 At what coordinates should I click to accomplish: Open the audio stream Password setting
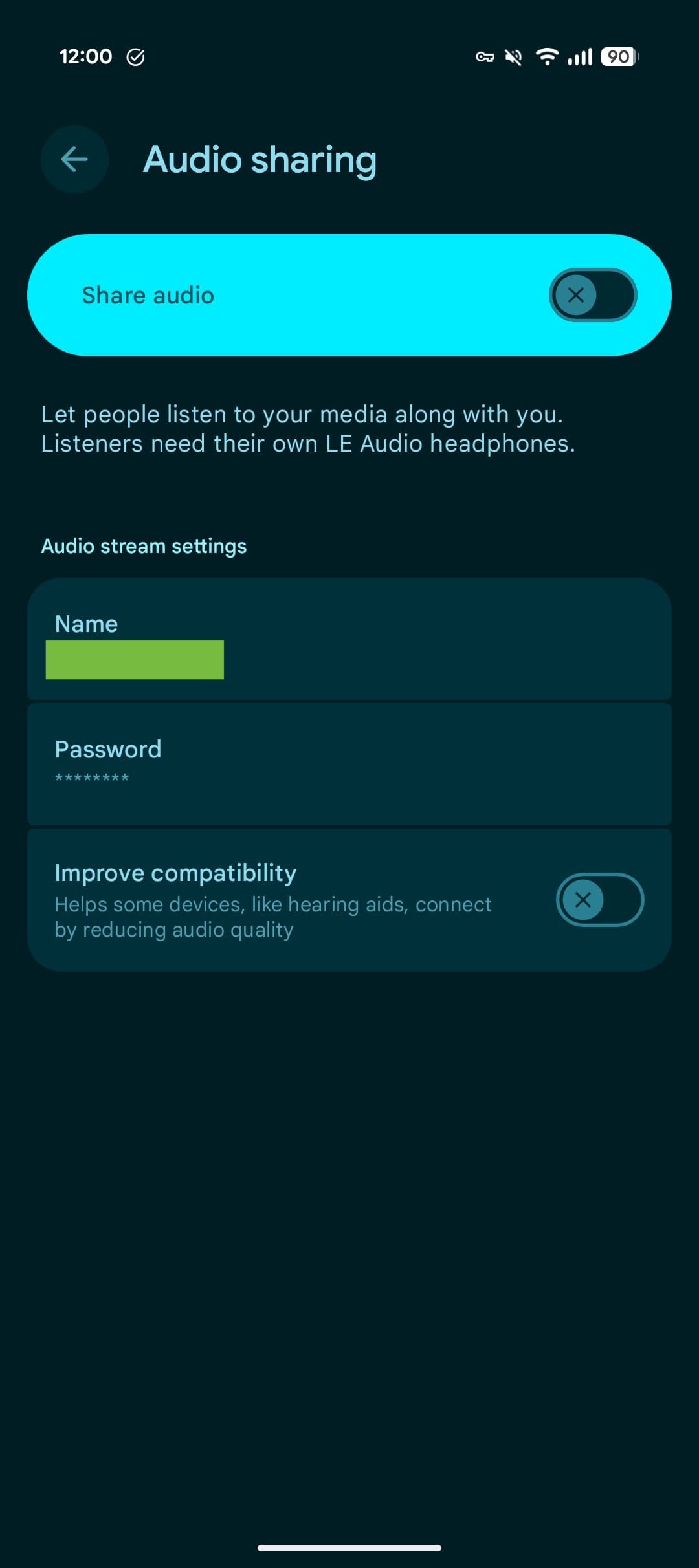(x=349, y=763)
